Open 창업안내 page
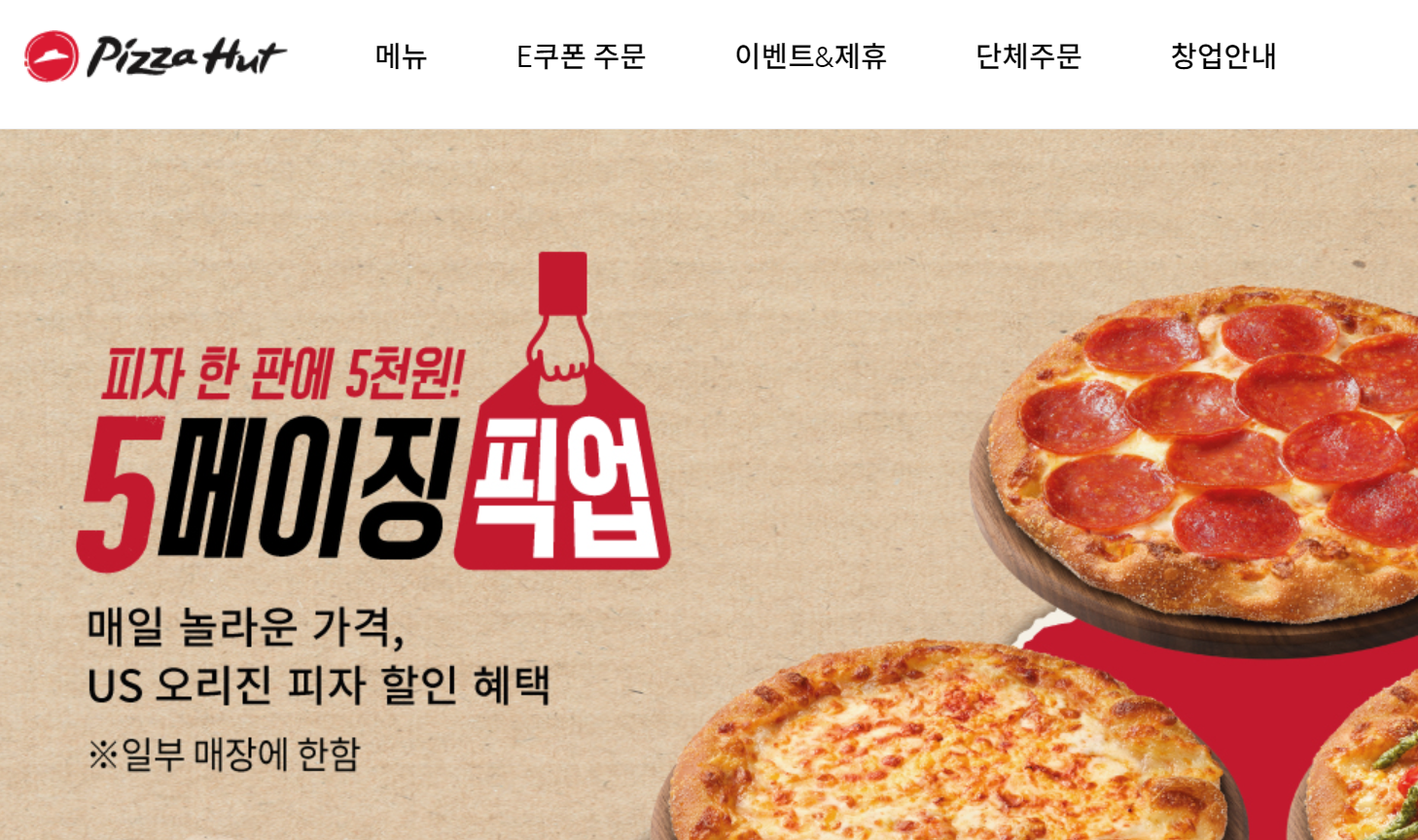Viewport: 1418px width, 840px height. click(1223, 56)
